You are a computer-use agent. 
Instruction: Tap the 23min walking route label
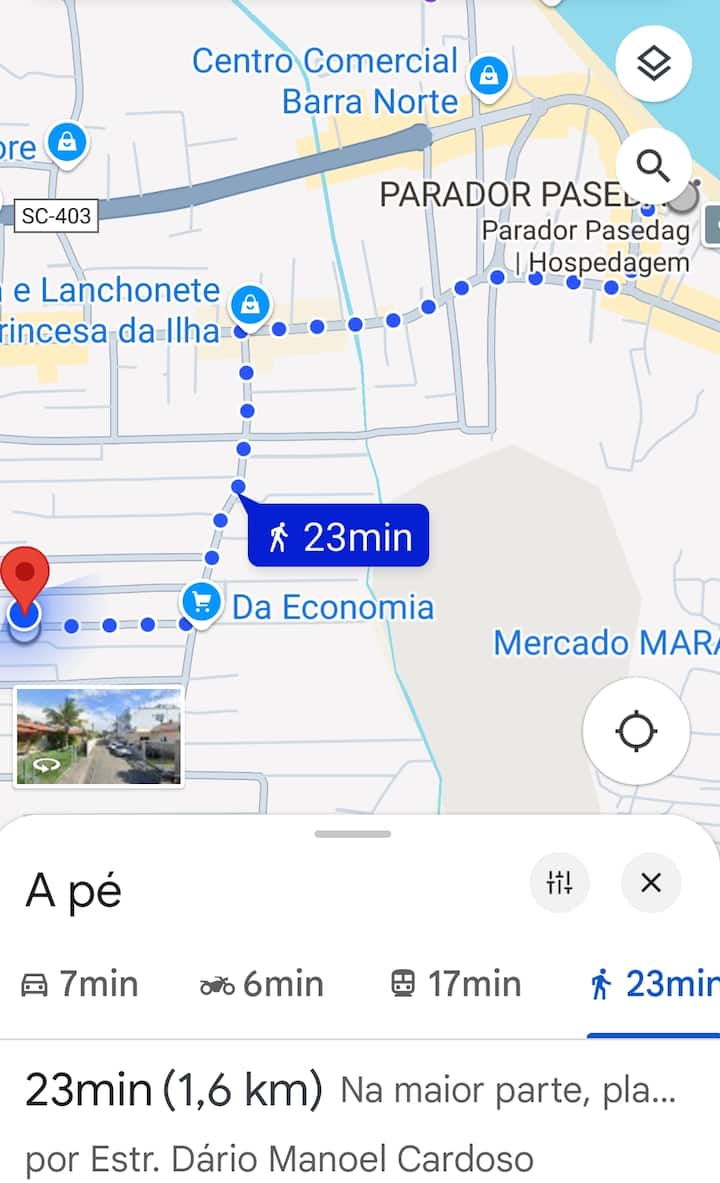click(x=338, y=536)
